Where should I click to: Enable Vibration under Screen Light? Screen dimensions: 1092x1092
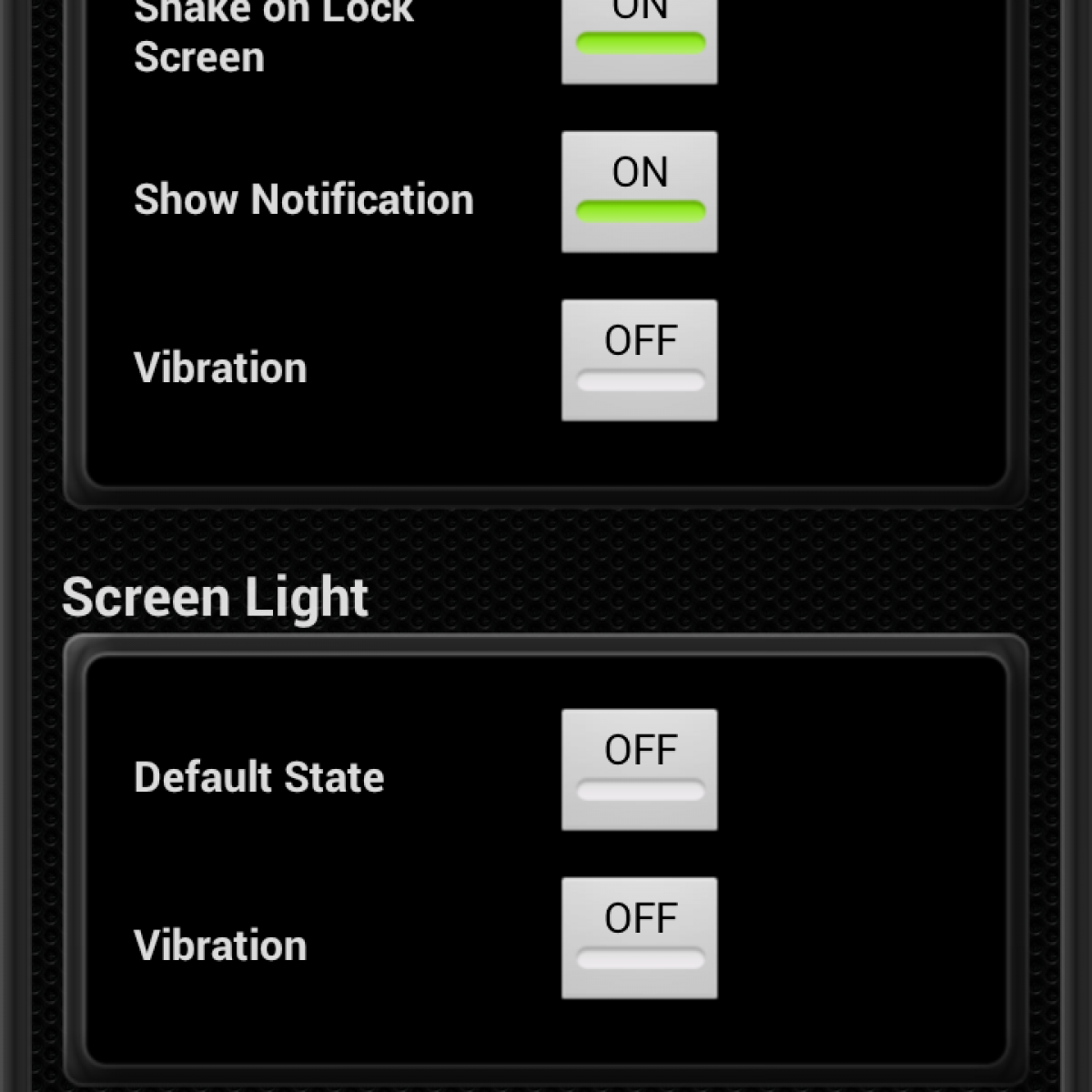click(639, 938)
